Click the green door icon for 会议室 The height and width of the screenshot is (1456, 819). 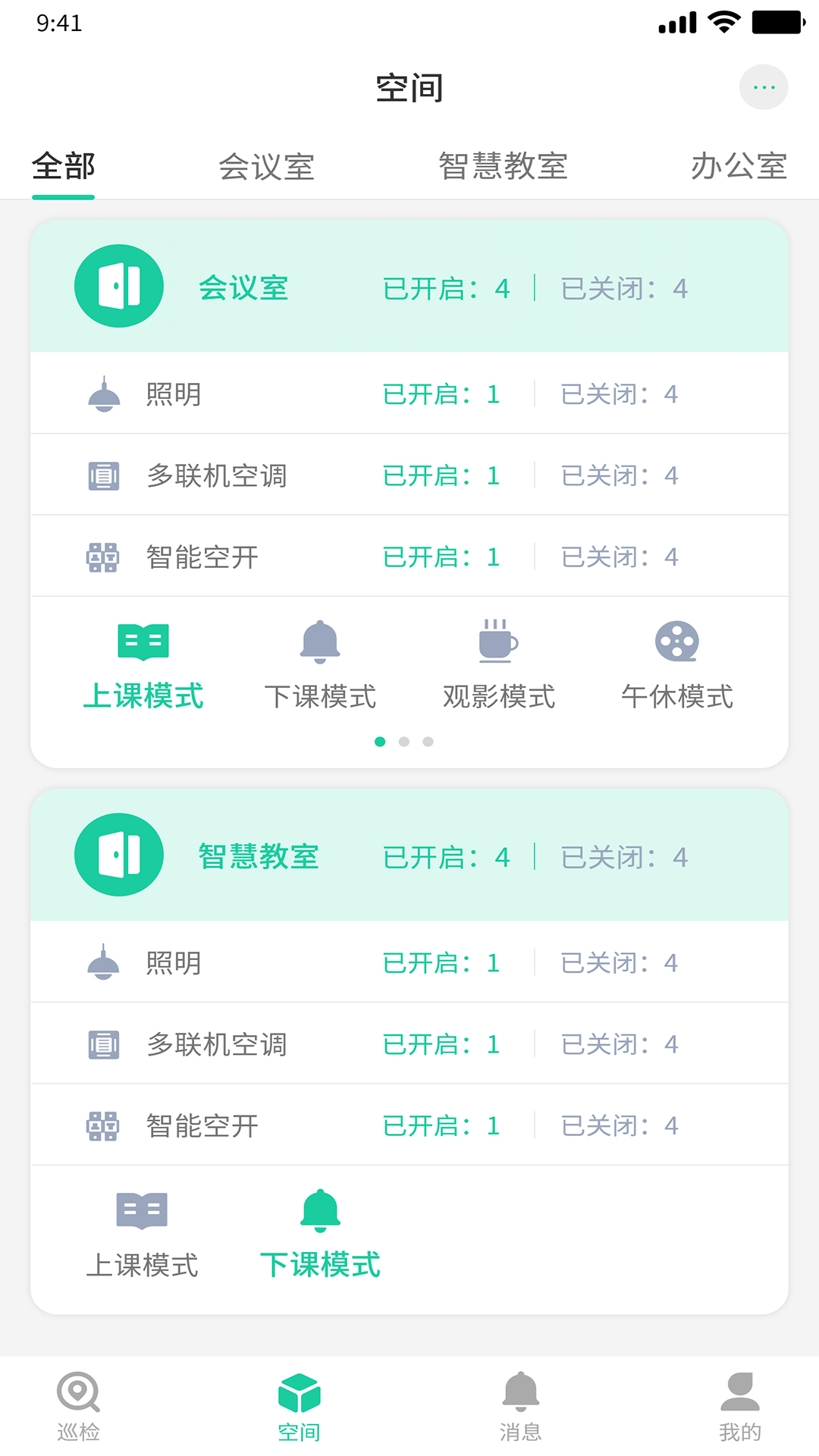point(118,286)
